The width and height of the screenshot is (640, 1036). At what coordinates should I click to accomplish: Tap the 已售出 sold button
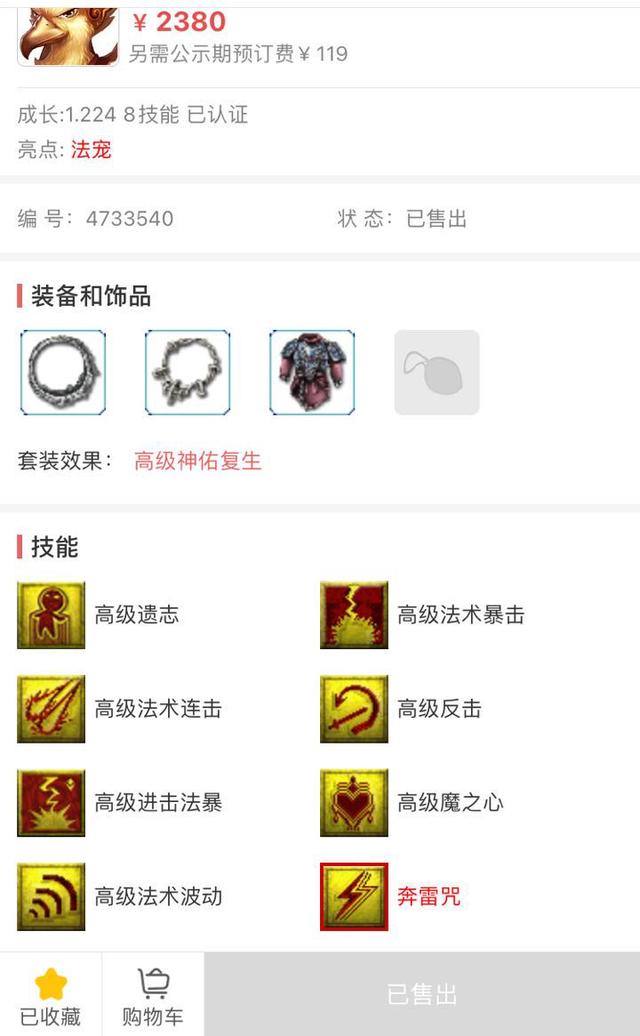[x=422, y=994]
